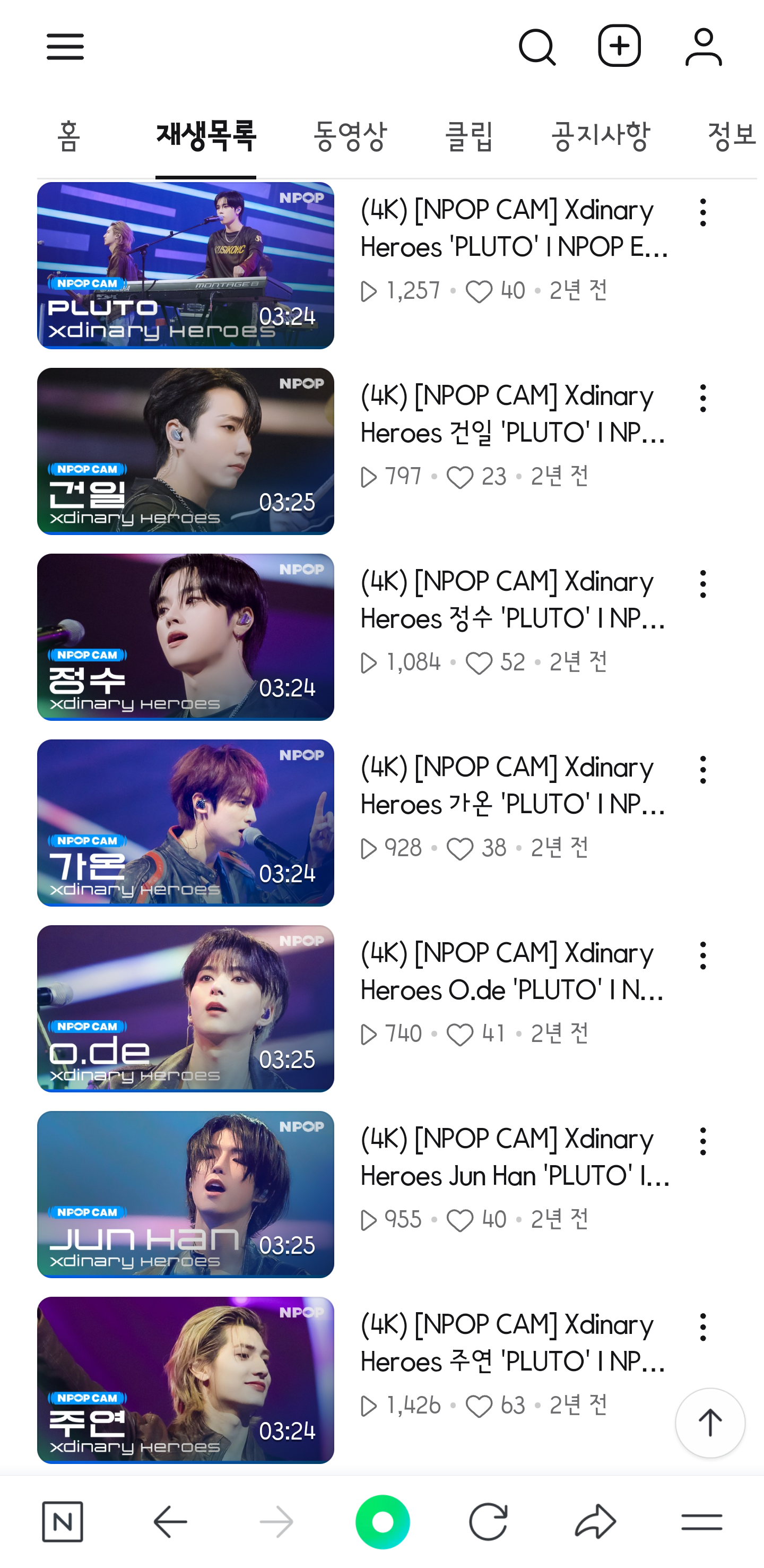The width and height of the screenshot is (764, 1568).
Task: Play the O.de 'PLUTO' cam video
Action: pos(186,1008)
